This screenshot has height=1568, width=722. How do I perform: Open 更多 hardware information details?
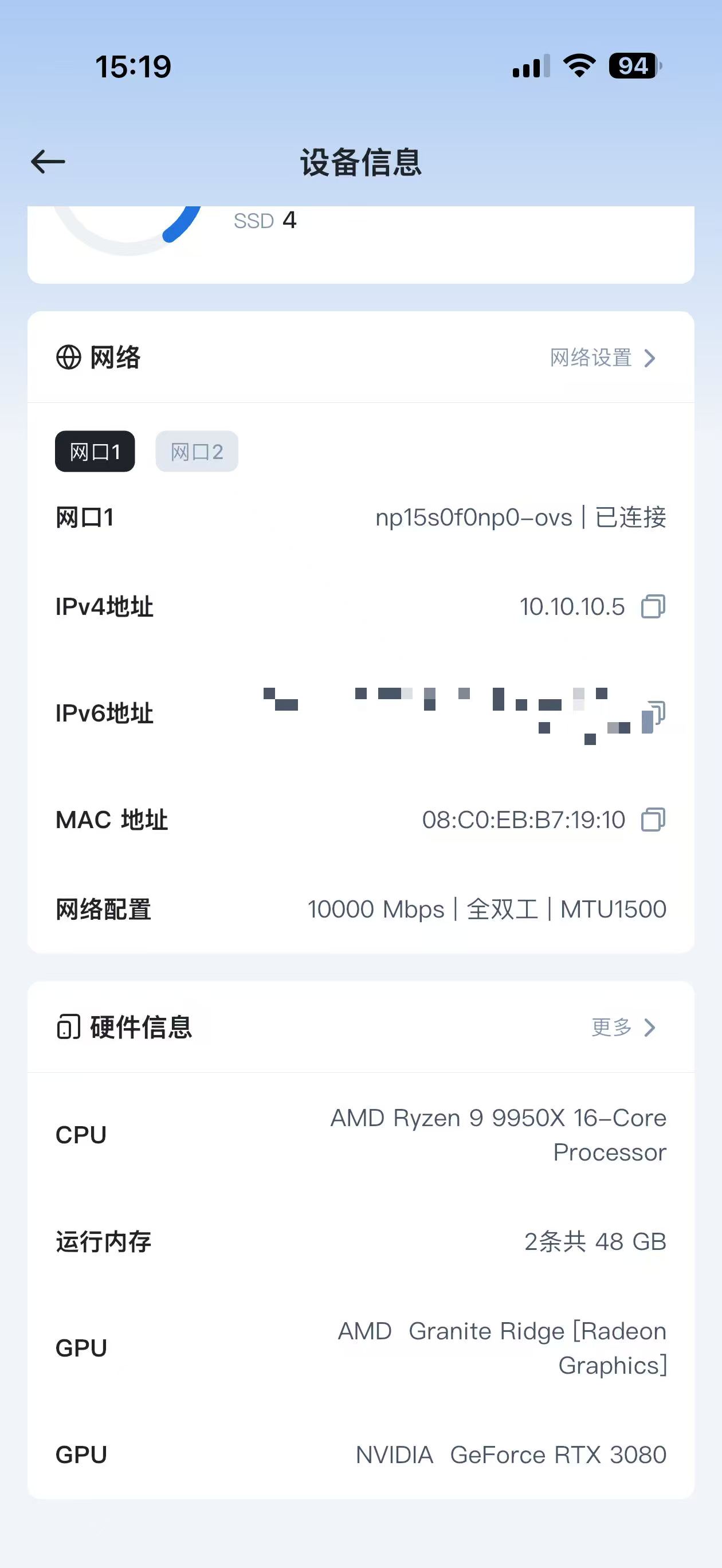(623, 1028)
